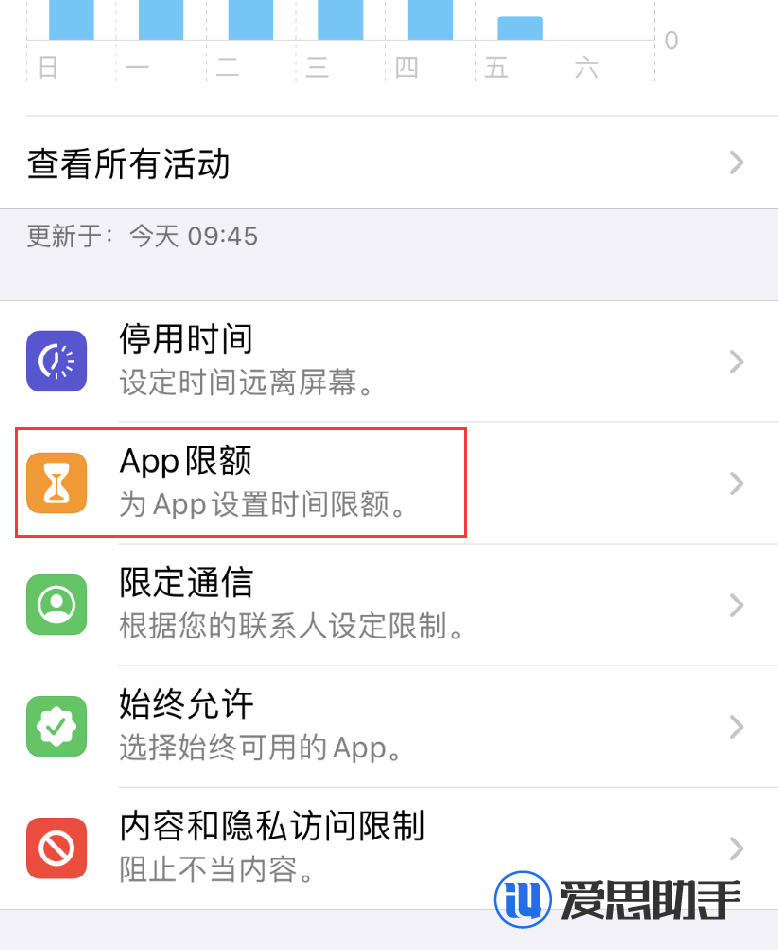
Task: Tap the 停用时间 purple moon icon
Action: (x=56, y=361)
